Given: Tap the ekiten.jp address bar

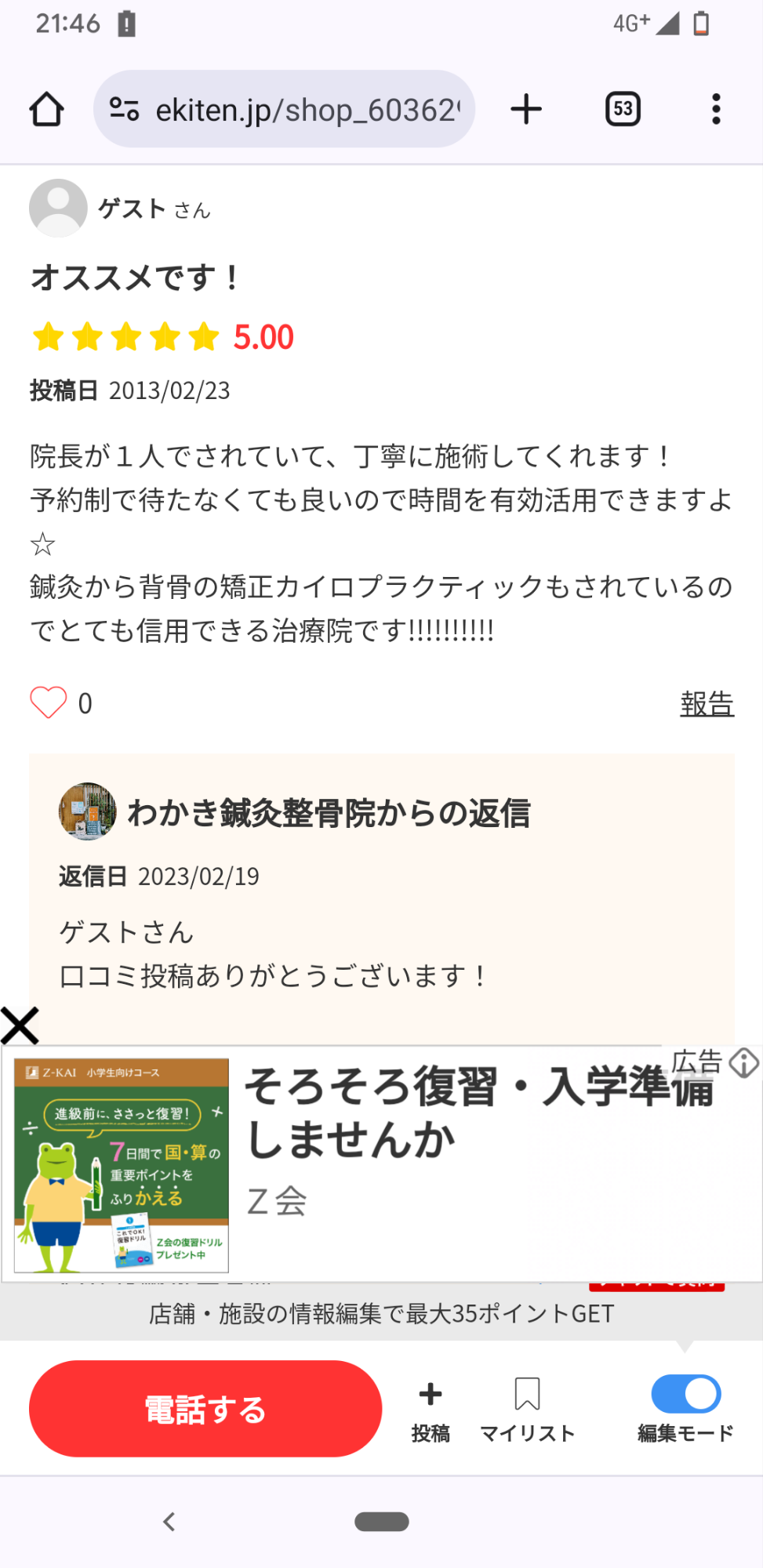Looking at the screenshot, I should [x=284, y=109].
